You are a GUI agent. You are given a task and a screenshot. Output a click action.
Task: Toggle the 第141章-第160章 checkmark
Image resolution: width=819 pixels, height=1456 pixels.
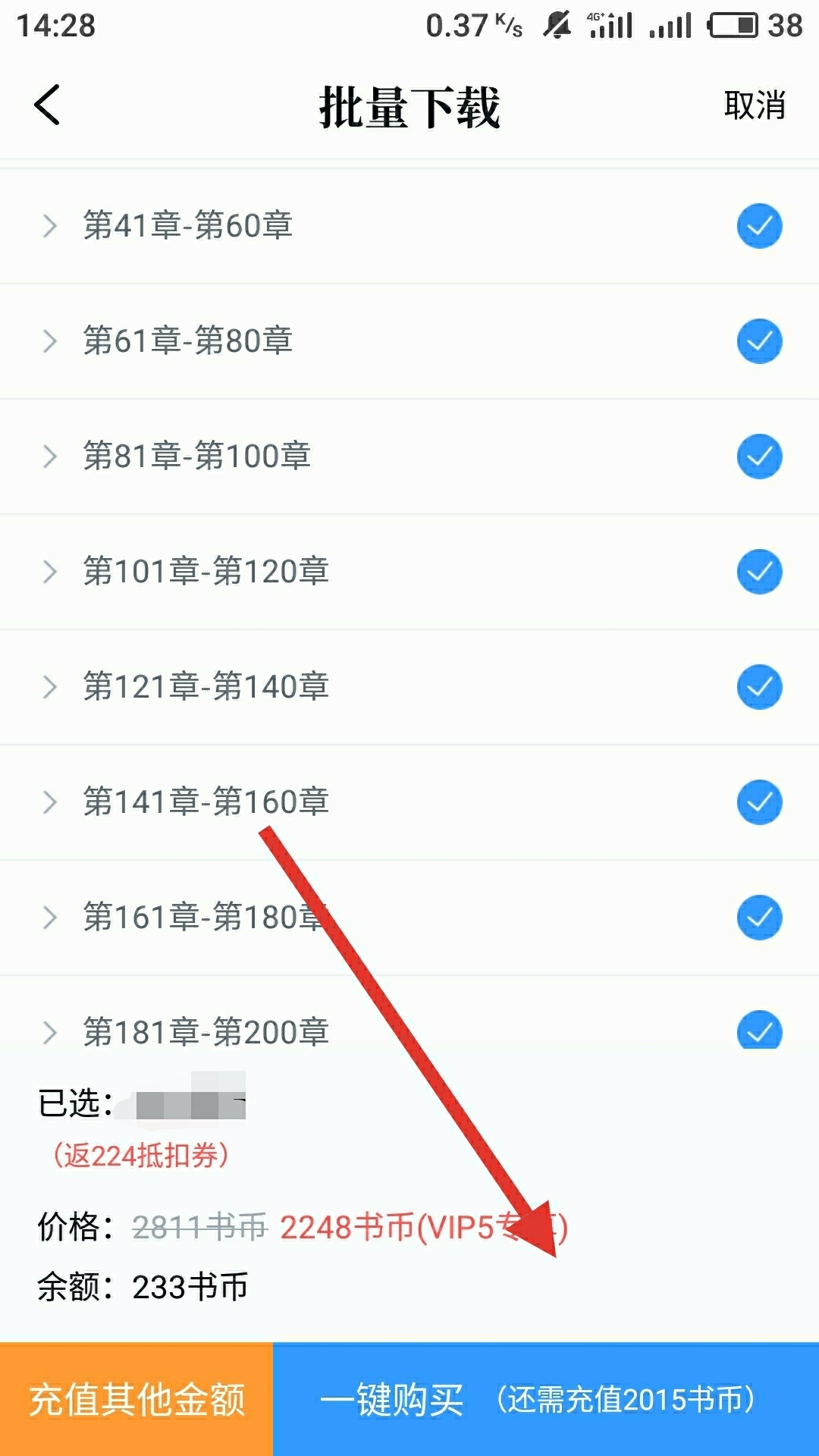pyautogui.click(x=759, y=802)
